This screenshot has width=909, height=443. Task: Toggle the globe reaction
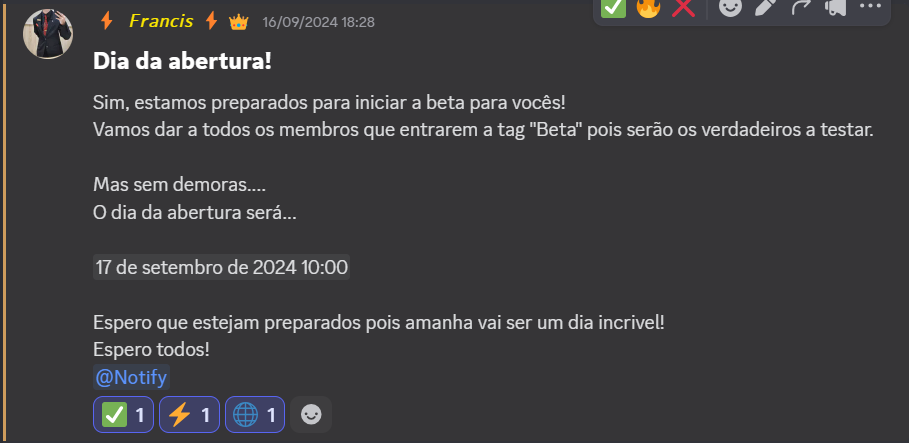pyautogui.click(x=255, y=414)
